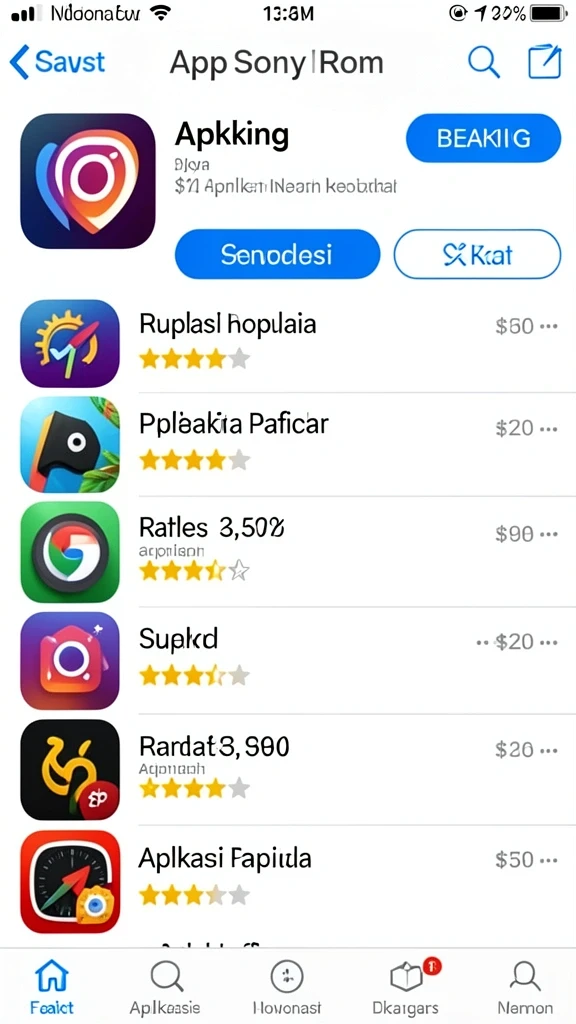Open the Supkd app row
This screenshot has width=576, height=1024.
tap(288, 660)
